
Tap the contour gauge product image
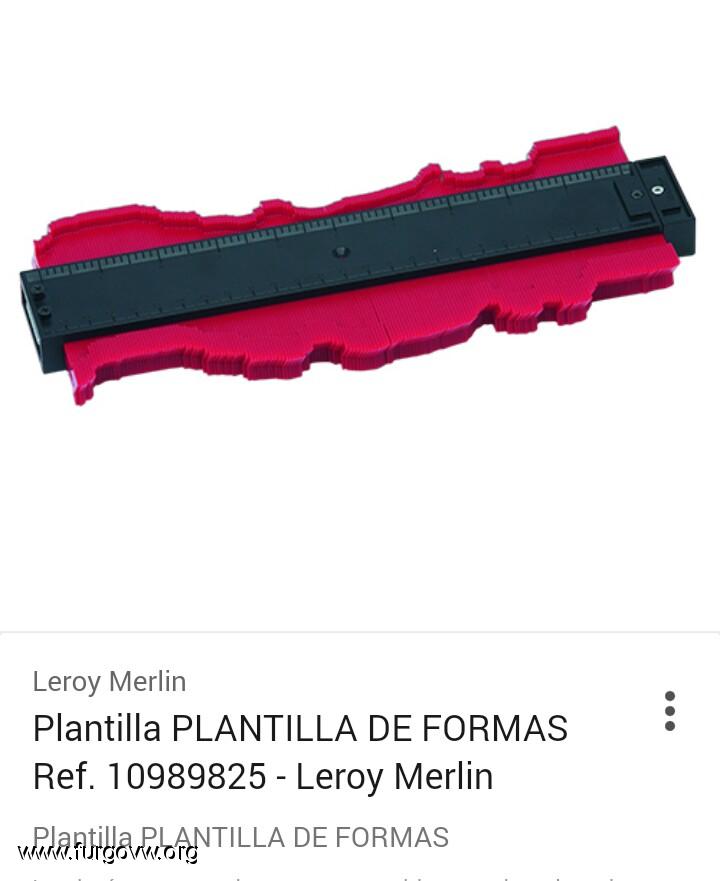point(356,267)
